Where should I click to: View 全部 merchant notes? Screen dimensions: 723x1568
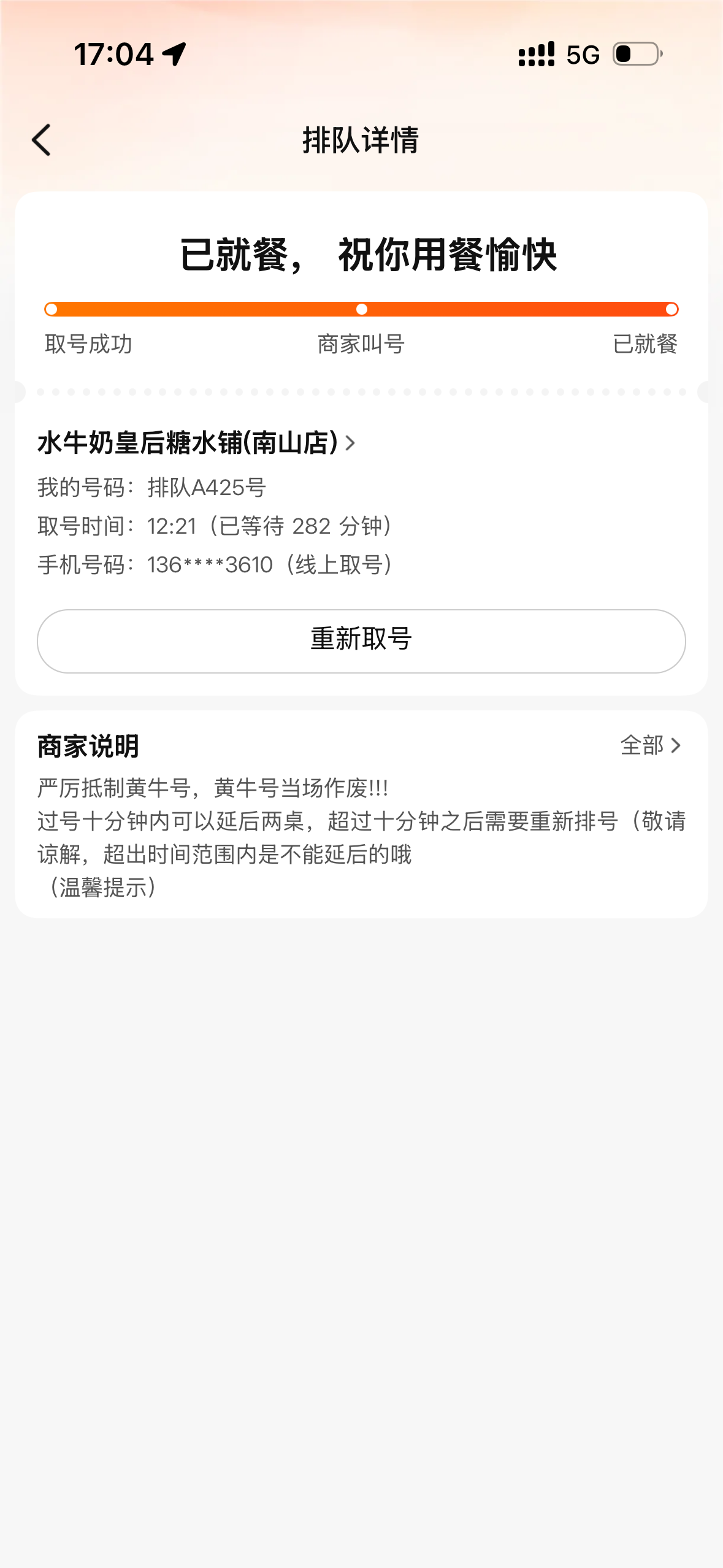click(650, 745)
